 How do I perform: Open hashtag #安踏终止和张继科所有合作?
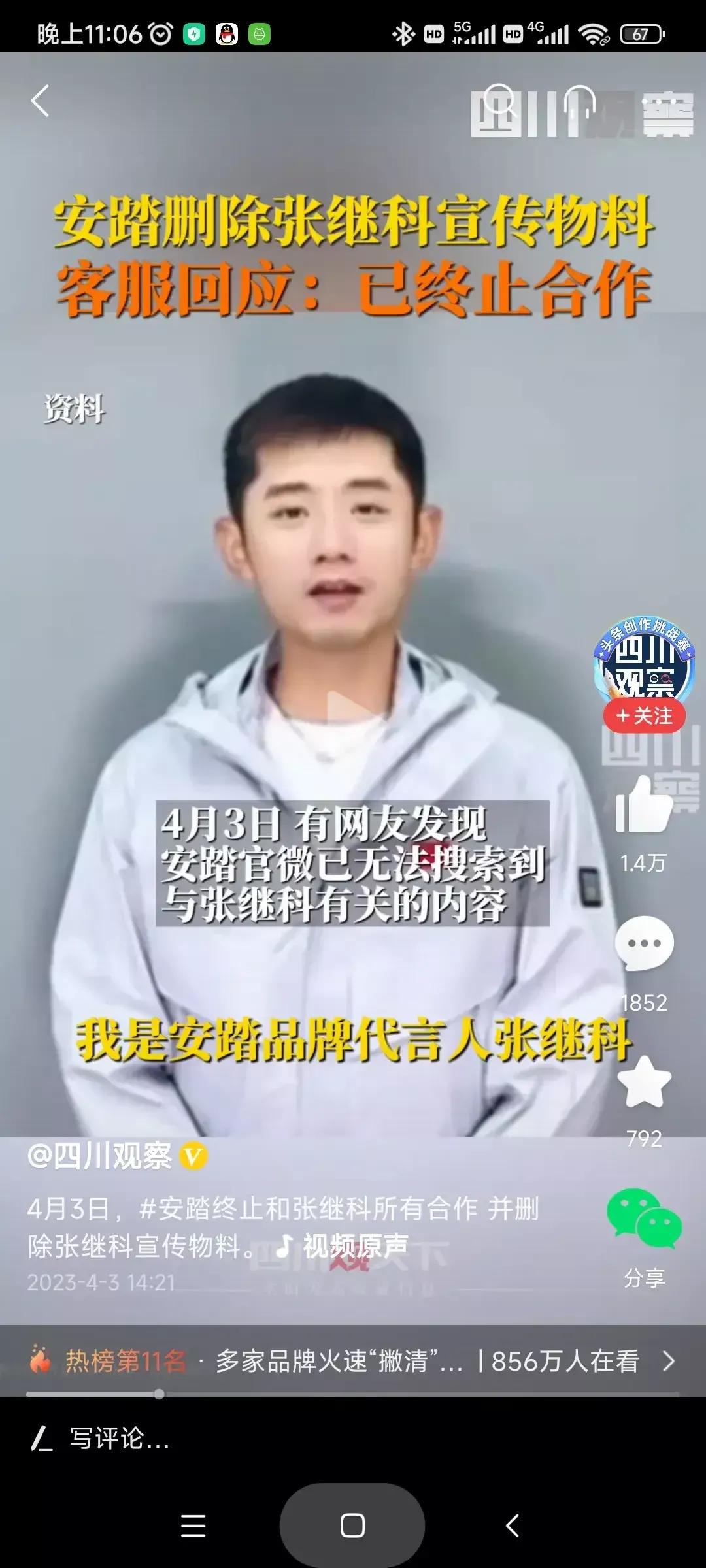(x=307, y=1209)
